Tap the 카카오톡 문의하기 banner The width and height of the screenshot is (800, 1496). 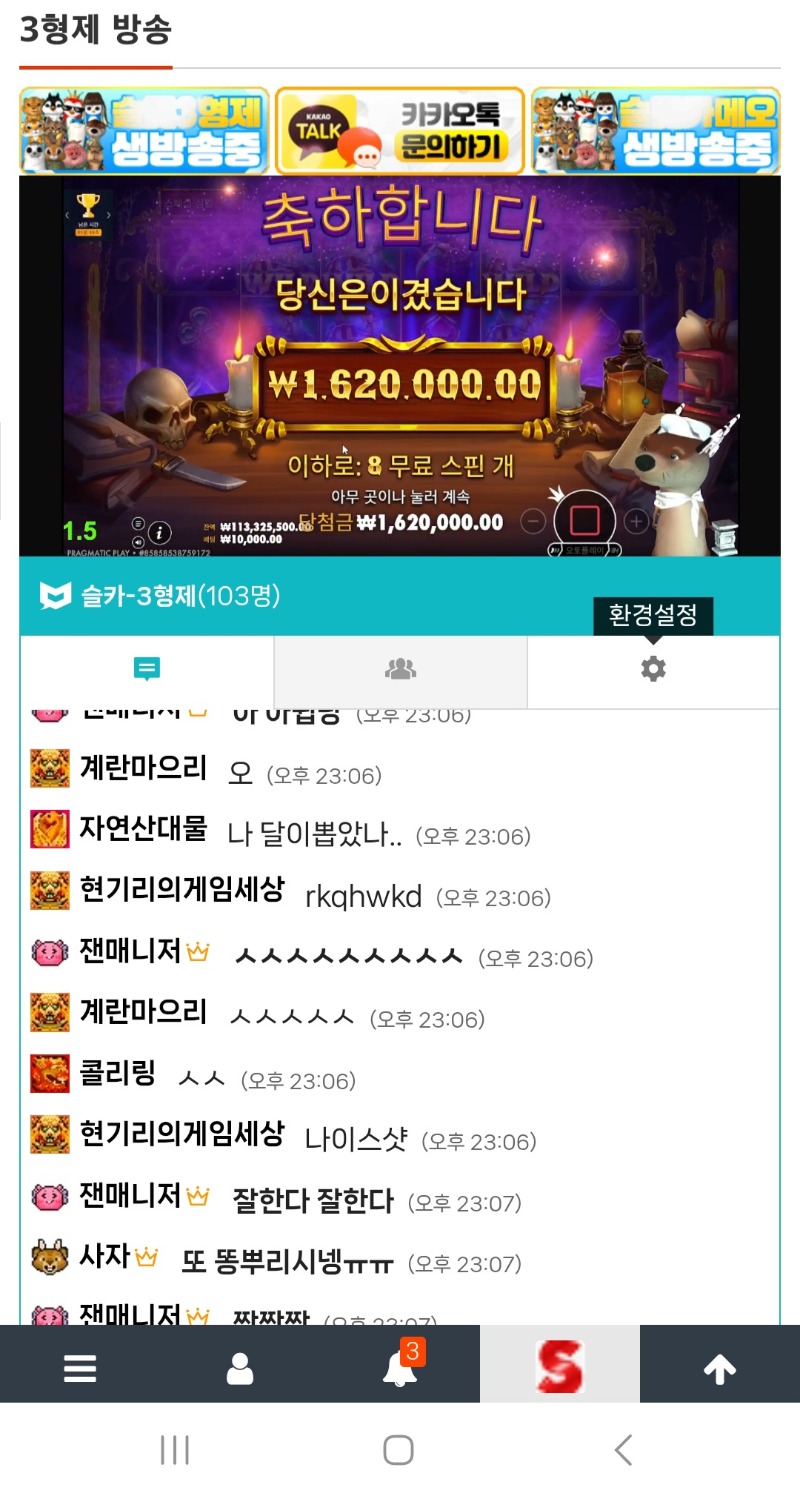click(x=400, y=131)
